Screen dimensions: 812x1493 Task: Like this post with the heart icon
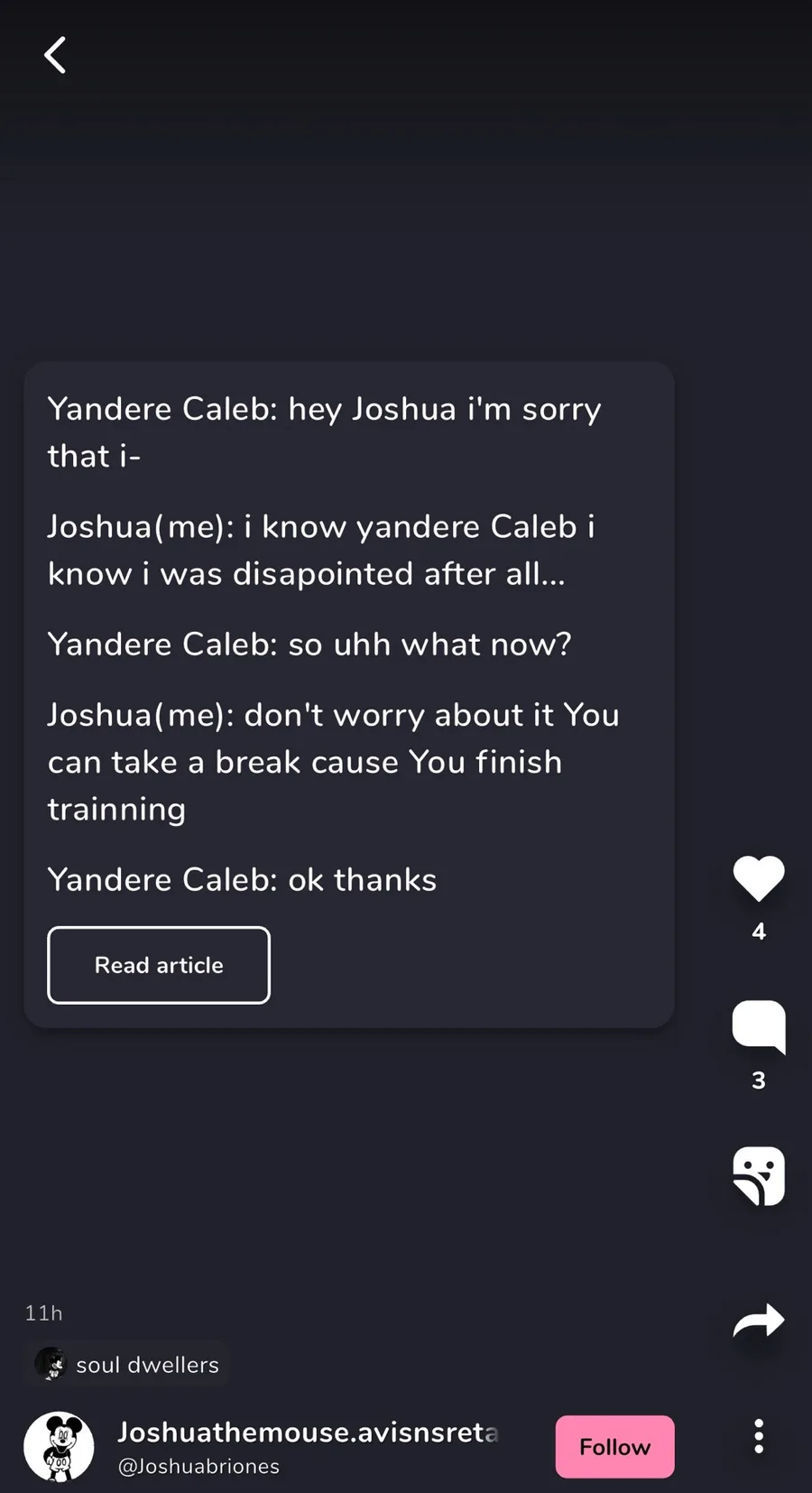pos(759,878)
